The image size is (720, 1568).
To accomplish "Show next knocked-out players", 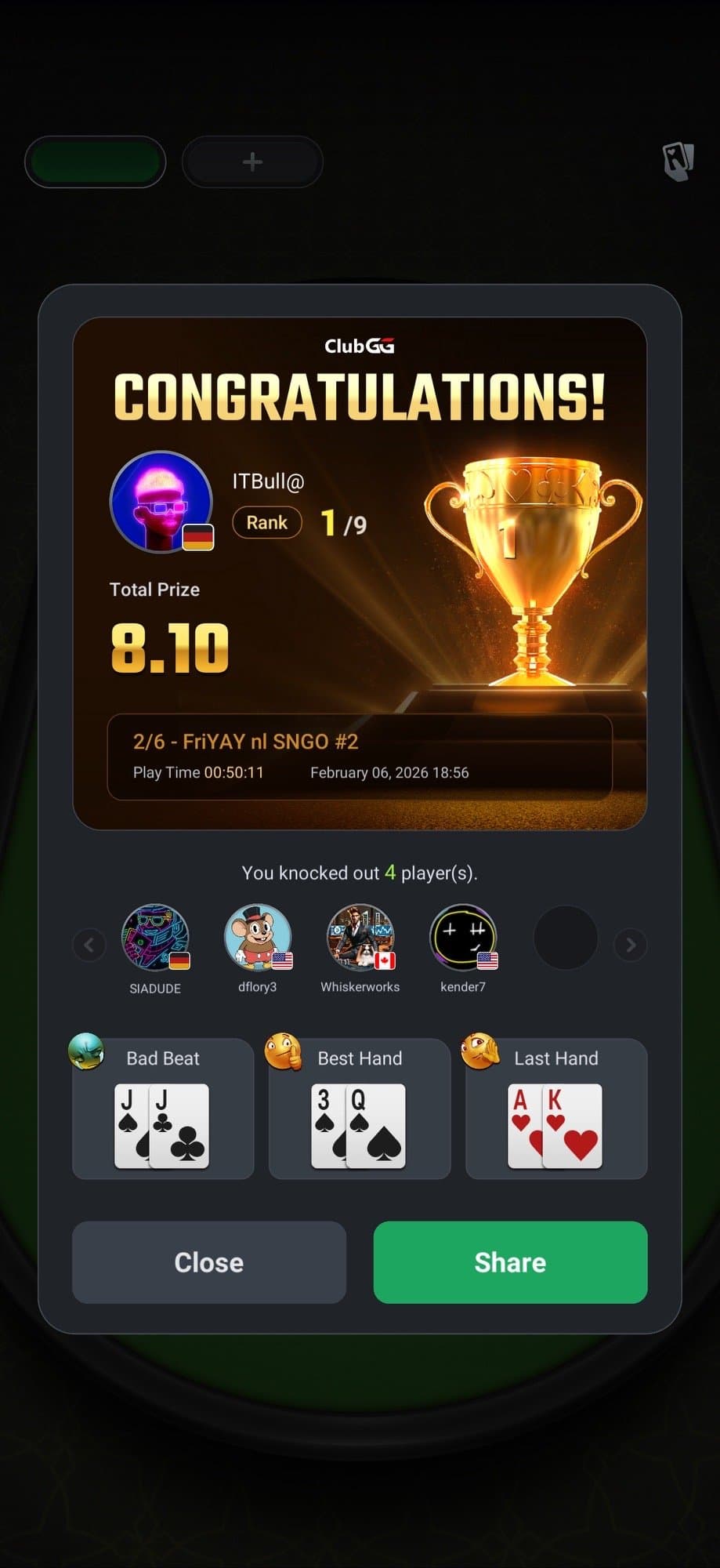I will [x=631, y=945].
